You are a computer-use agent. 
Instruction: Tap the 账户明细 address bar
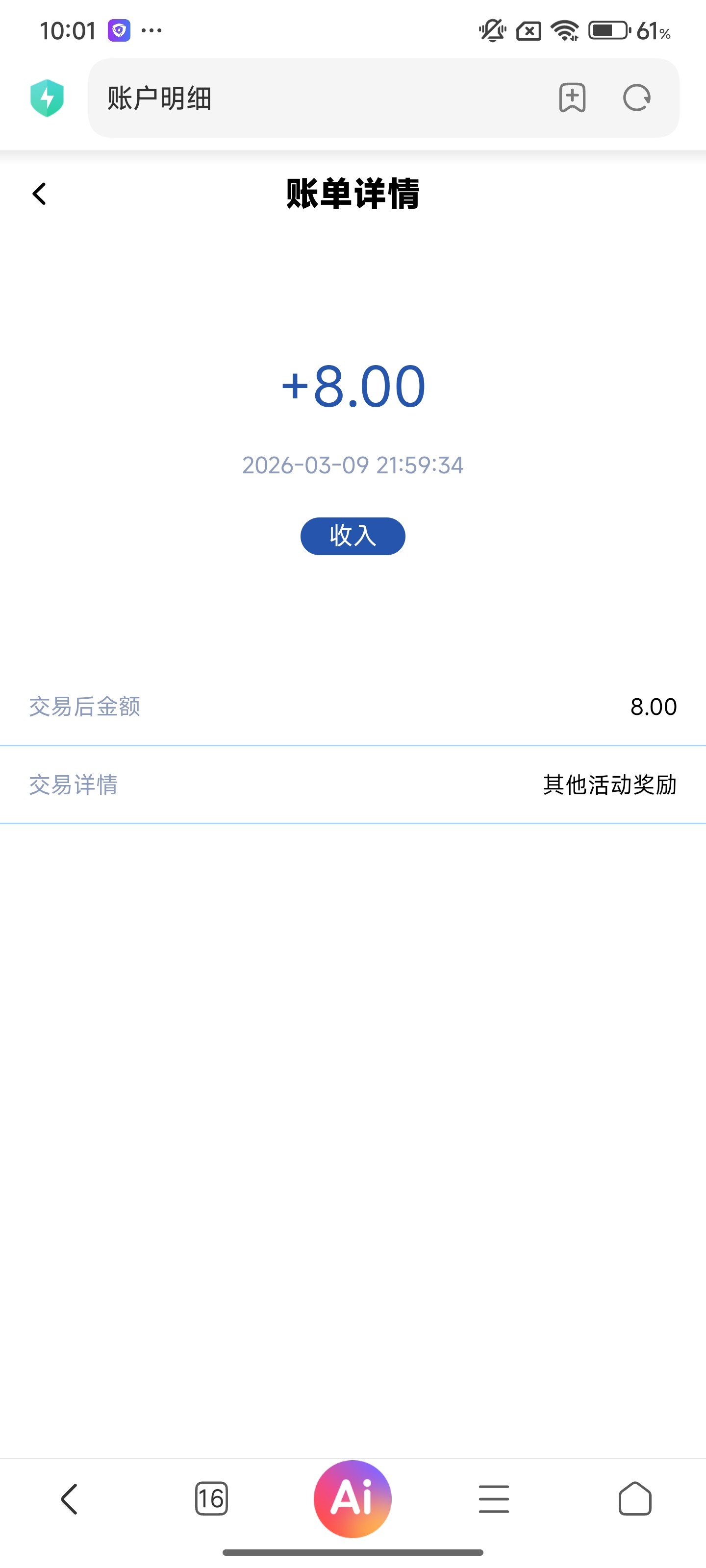[x=317, y=98]
